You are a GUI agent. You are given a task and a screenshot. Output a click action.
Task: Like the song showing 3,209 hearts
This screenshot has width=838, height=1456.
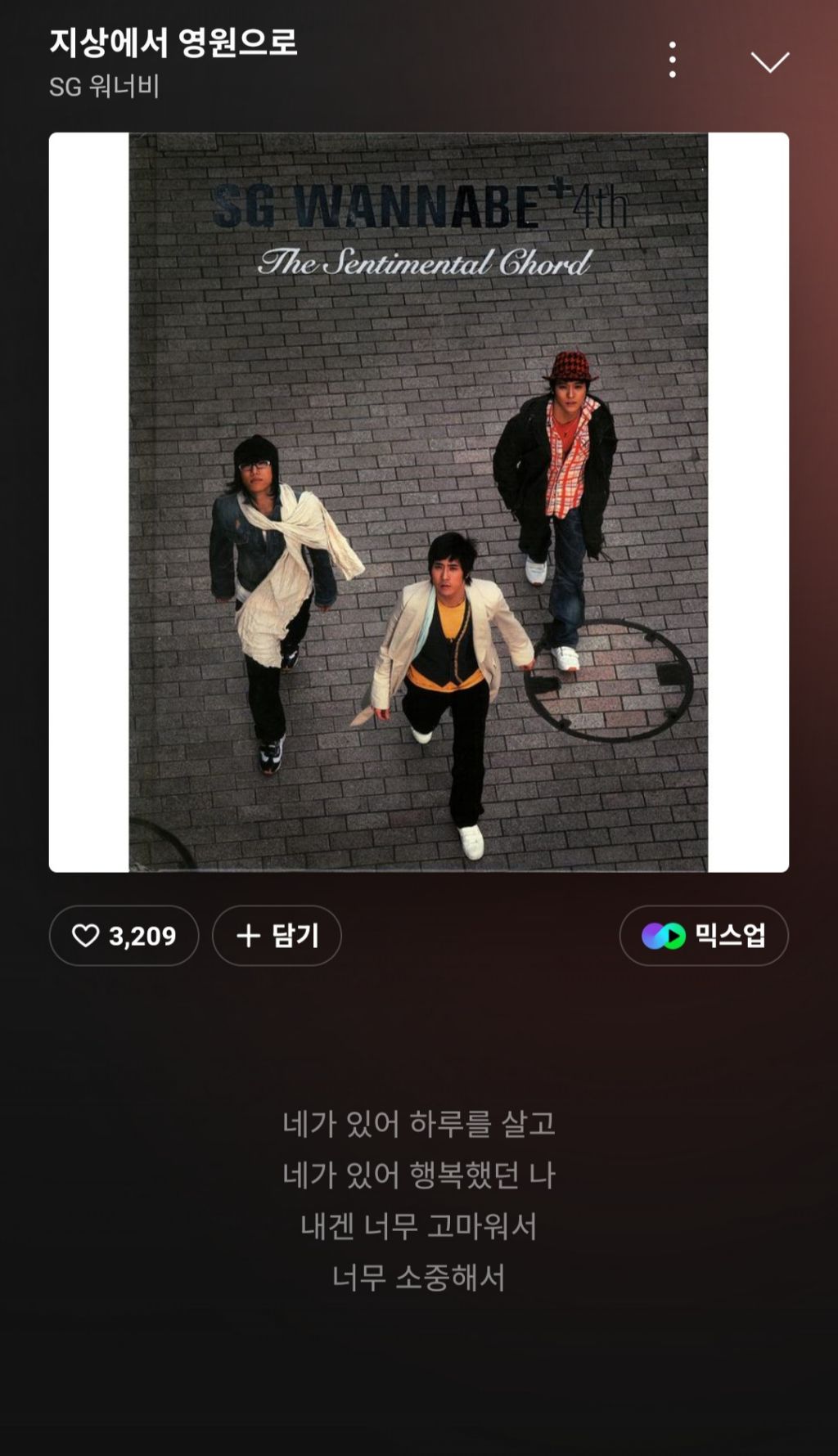point(124,935)
